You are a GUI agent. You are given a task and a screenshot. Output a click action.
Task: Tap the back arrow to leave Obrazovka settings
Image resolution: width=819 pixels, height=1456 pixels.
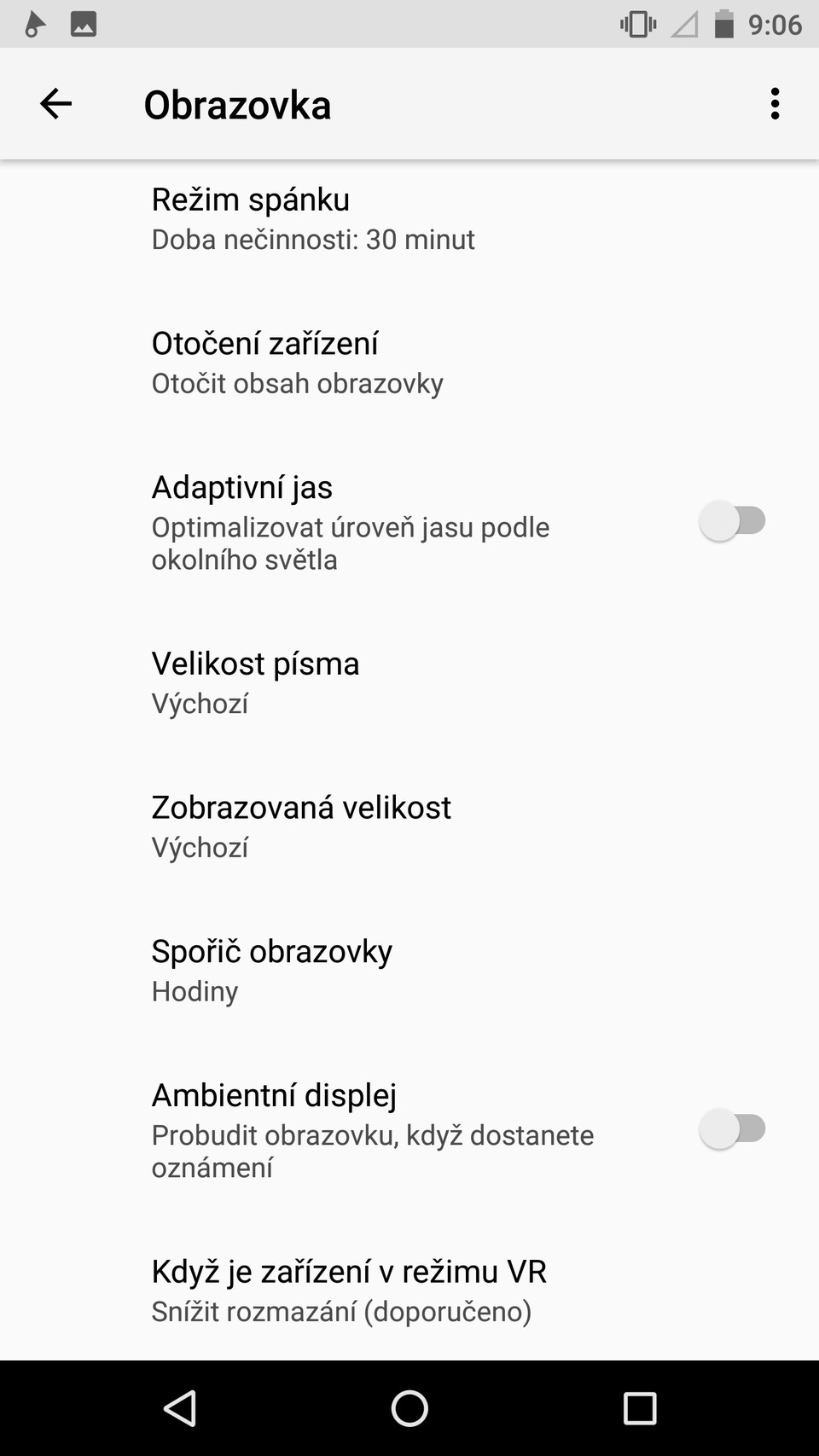[55, 104]
